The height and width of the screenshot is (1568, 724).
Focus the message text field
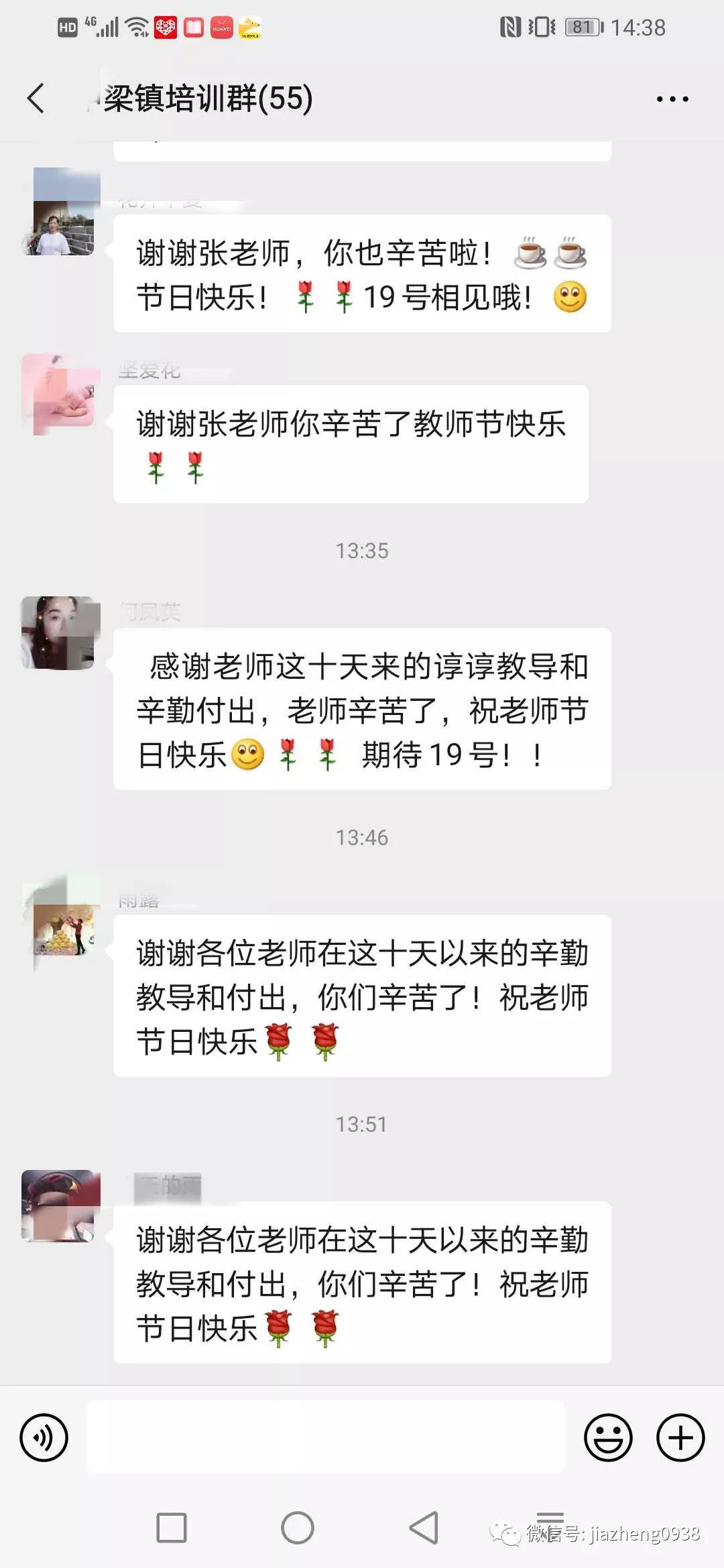tap(326, 1437)
